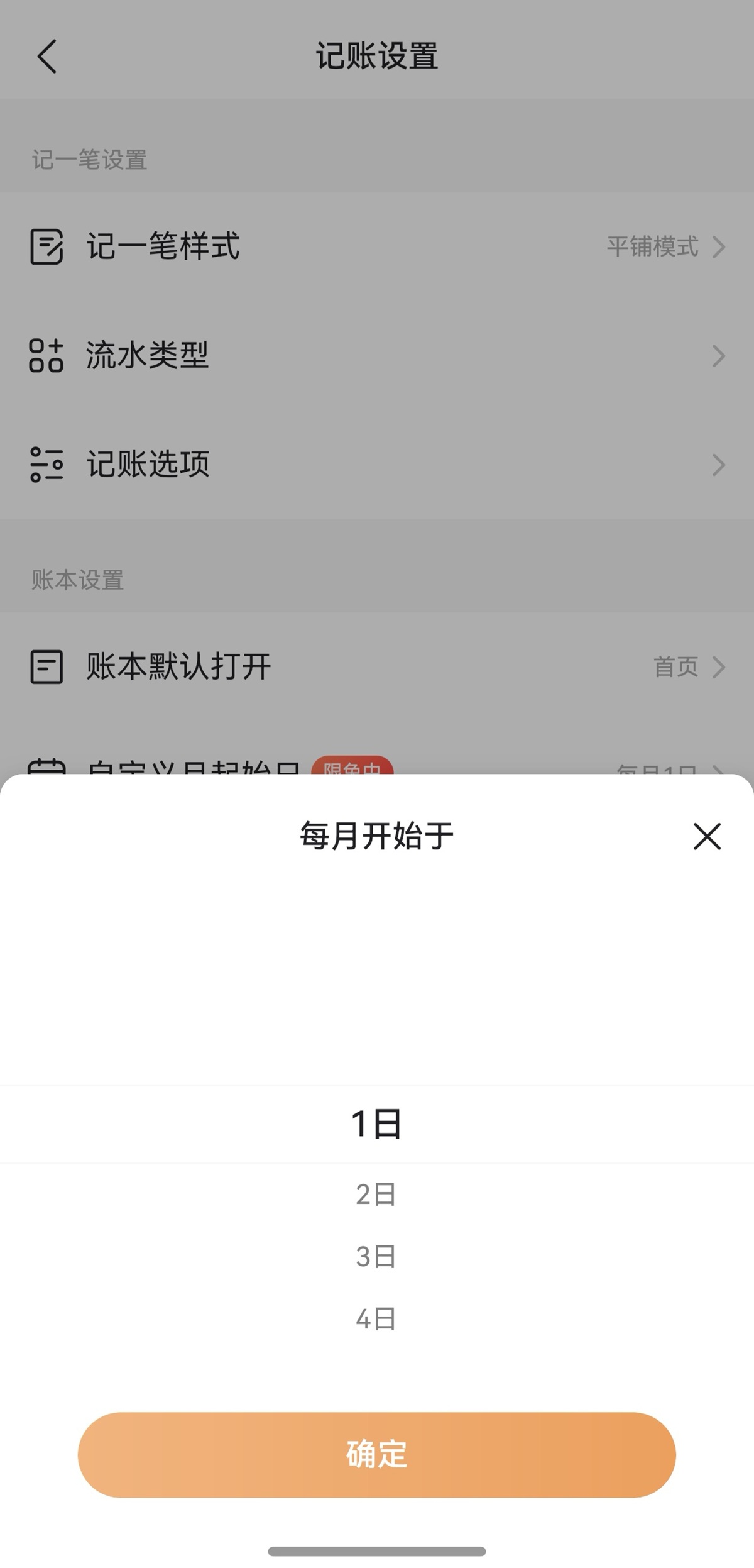This screenshot has height=1568, width=754.
Task: Open 流水类型 via its chevron
Action: pos(720,356)
